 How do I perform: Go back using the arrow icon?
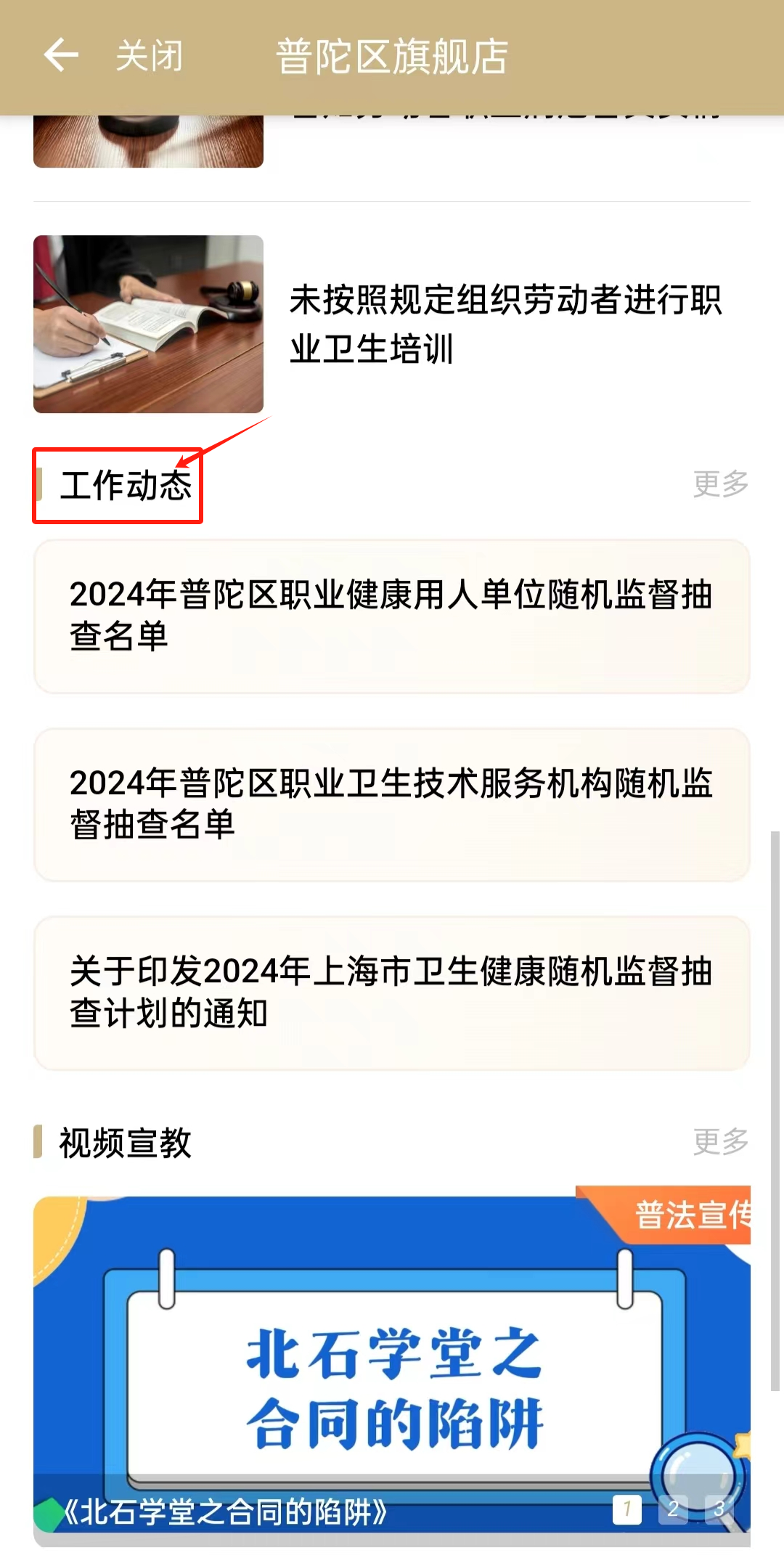click(x=61, y=55)
